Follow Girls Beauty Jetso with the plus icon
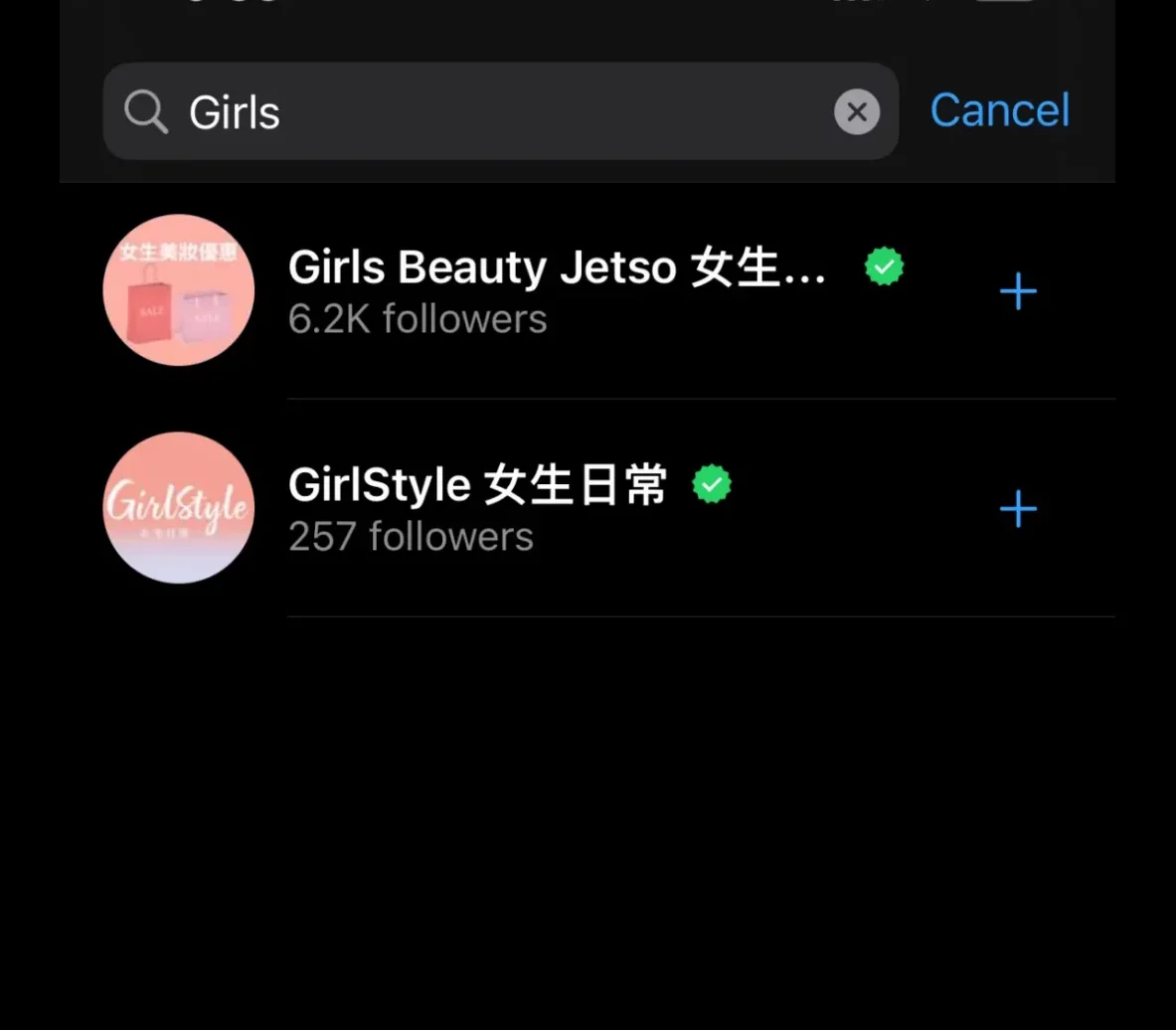The width and height of the screenshot is (1176, 1030). [x=1018, y=292]
